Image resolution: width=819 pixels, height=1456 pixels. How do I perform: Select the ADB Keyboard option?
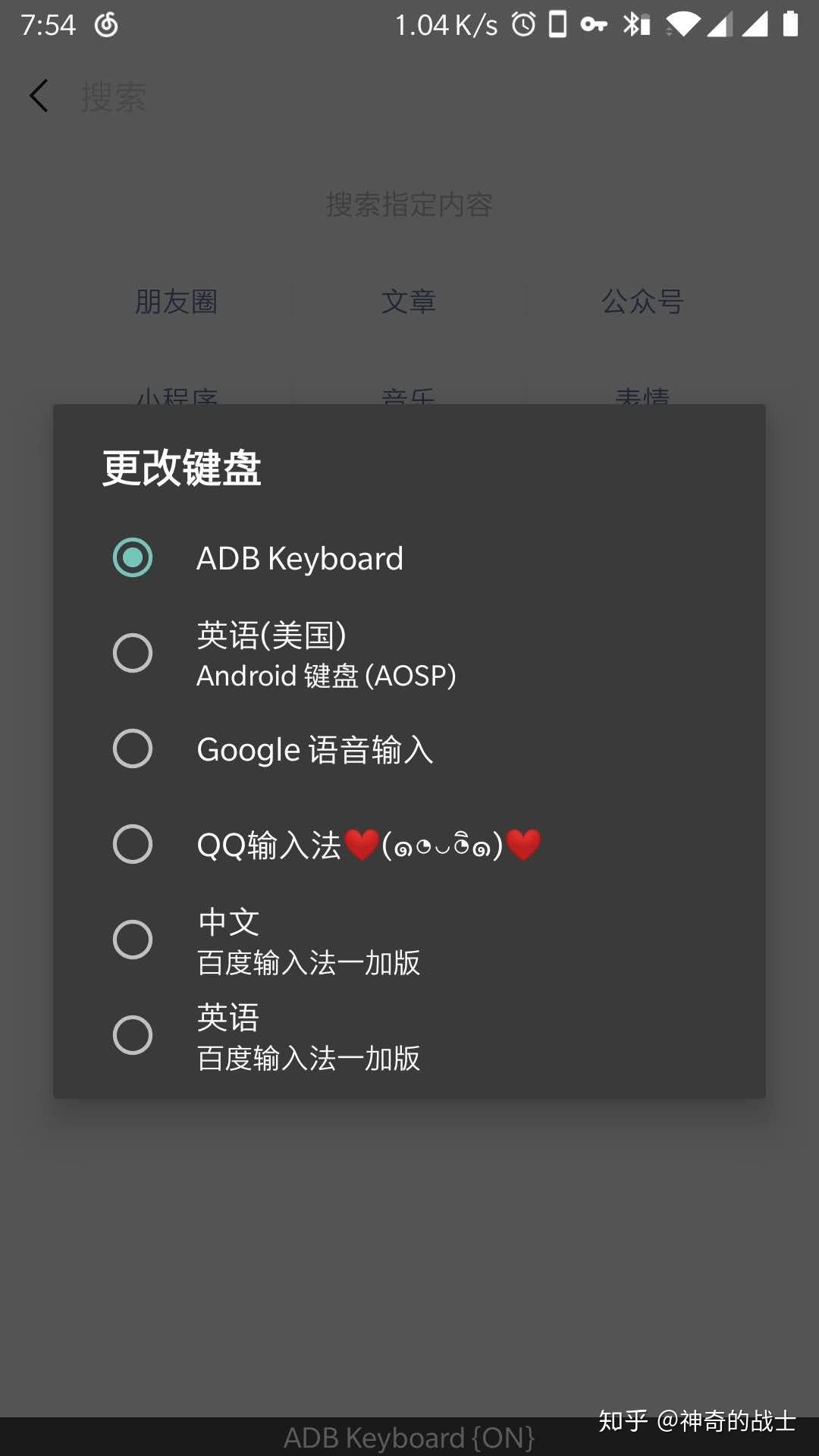coord(133,558)
